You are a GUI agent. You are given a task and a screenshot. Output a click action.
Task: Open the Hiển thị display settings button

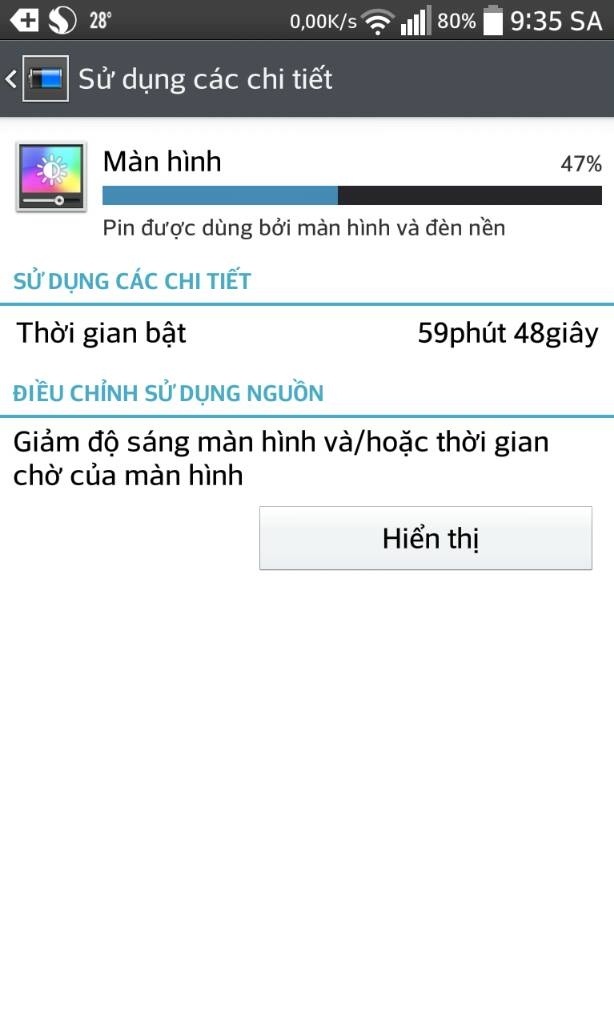click(426, 538)
